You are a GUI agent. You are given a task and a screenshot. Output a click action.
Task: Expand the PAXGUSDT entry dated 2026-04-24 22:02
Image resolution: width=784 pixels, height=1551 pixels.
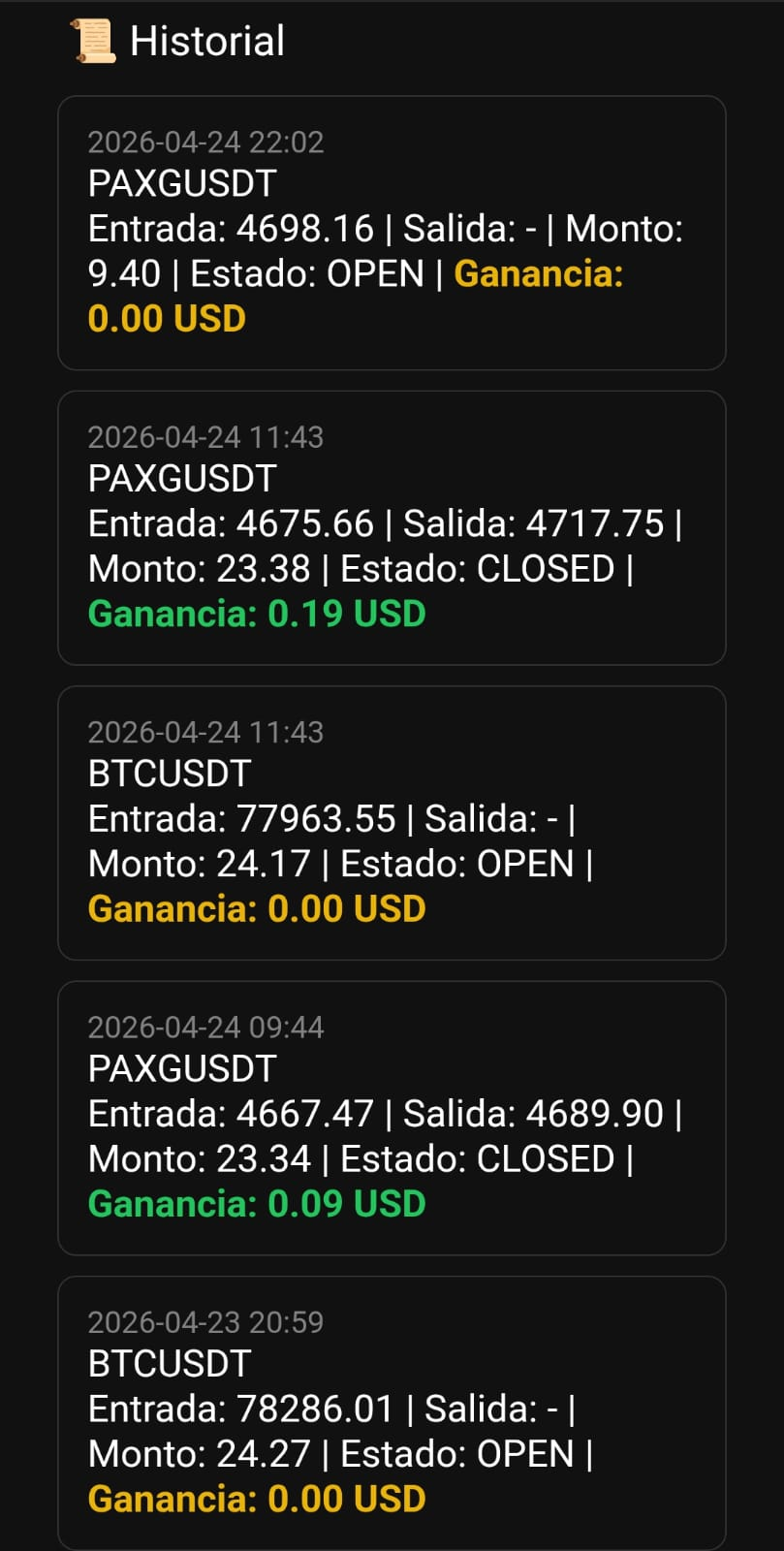(x=392, y=233)
